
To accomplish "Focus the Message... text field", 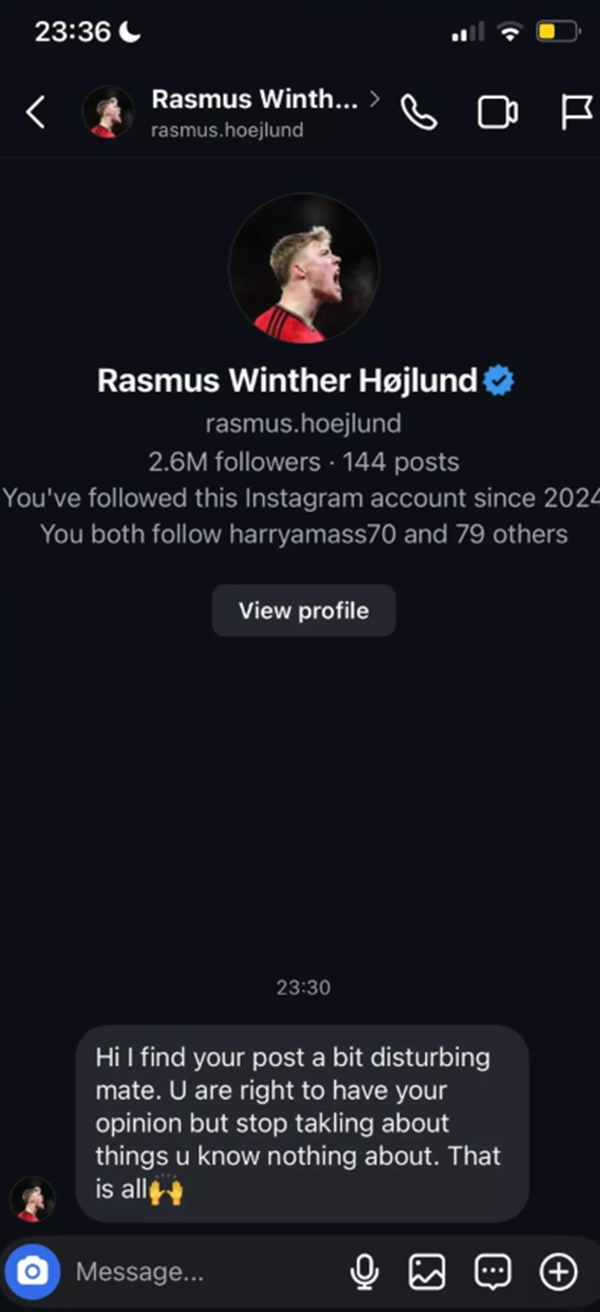I will click(x=200, y=1272).
